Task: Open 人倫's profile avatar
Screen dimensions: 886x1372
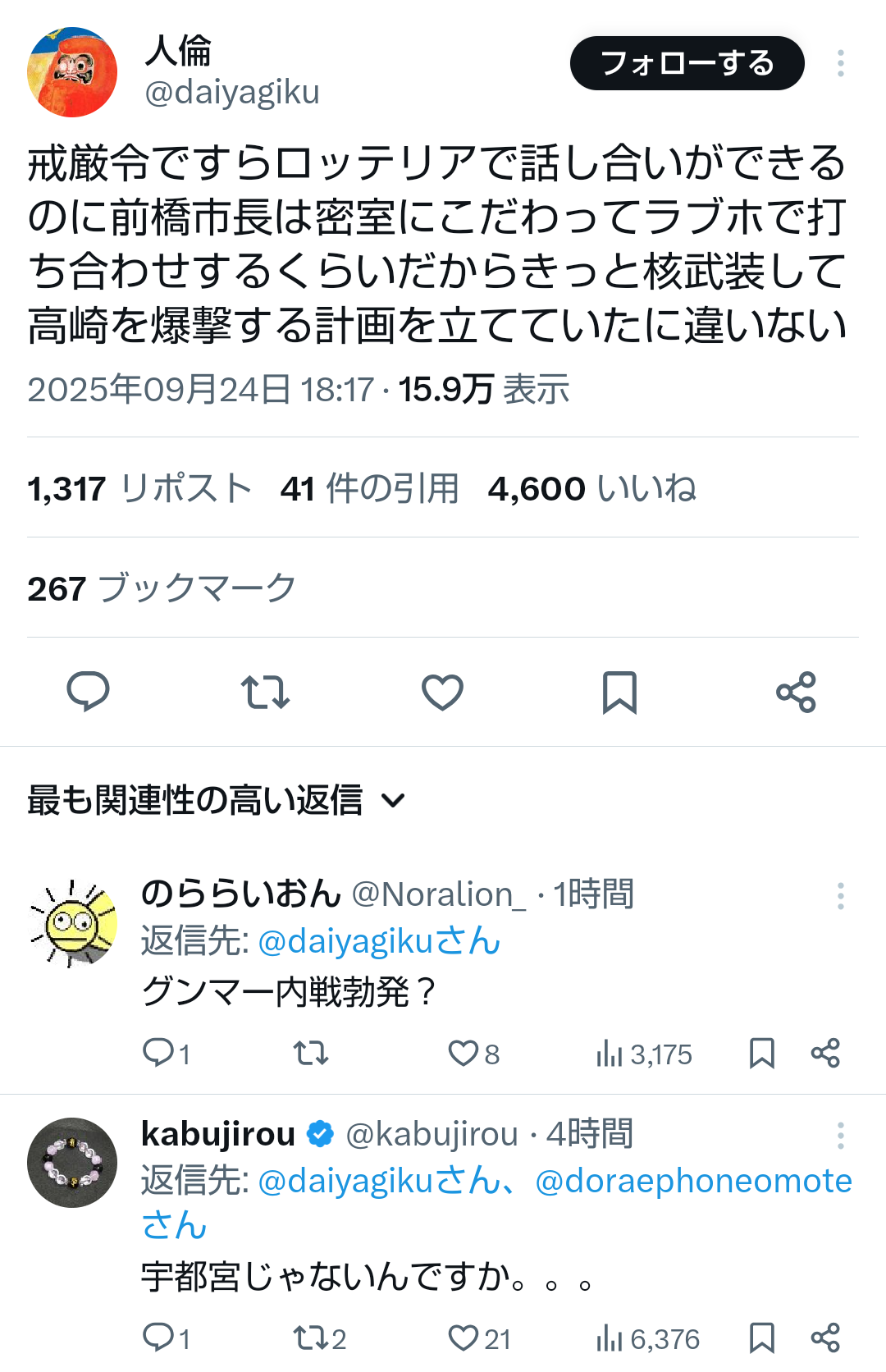Action: tap(72, 72)
